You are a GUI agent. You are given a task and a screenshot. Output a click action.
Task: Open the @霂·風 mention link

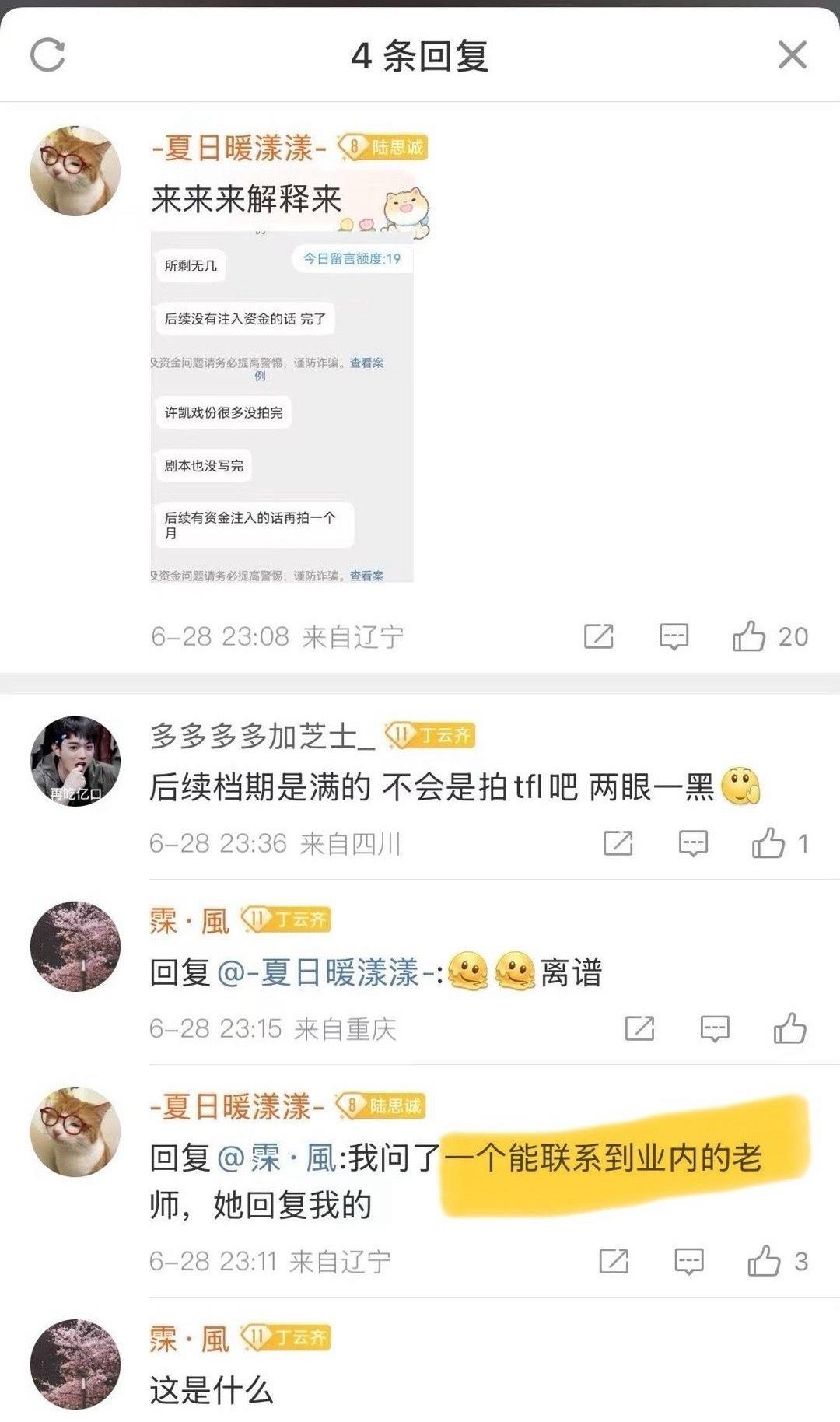click(x=276, y=1158)
